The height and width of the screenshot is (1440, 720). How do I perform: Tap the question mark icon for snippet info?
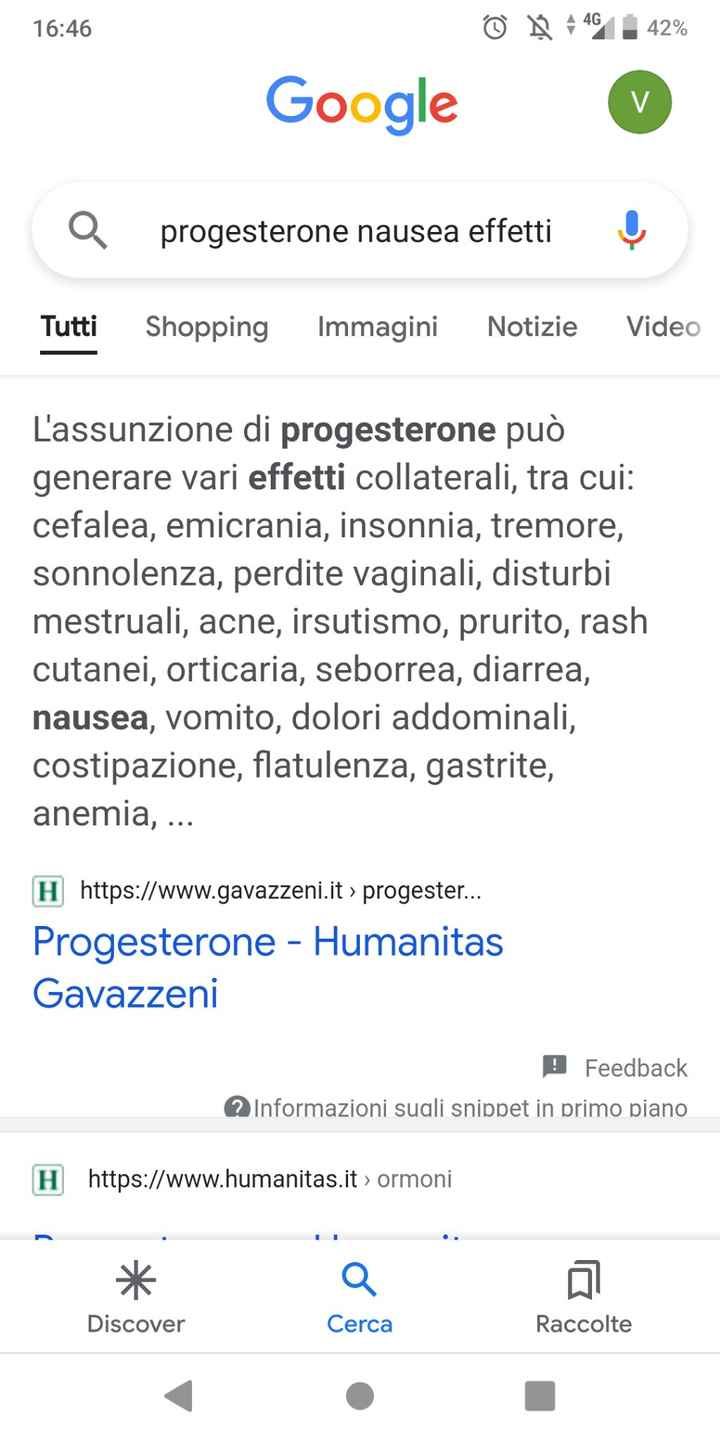pos(236,1107)
